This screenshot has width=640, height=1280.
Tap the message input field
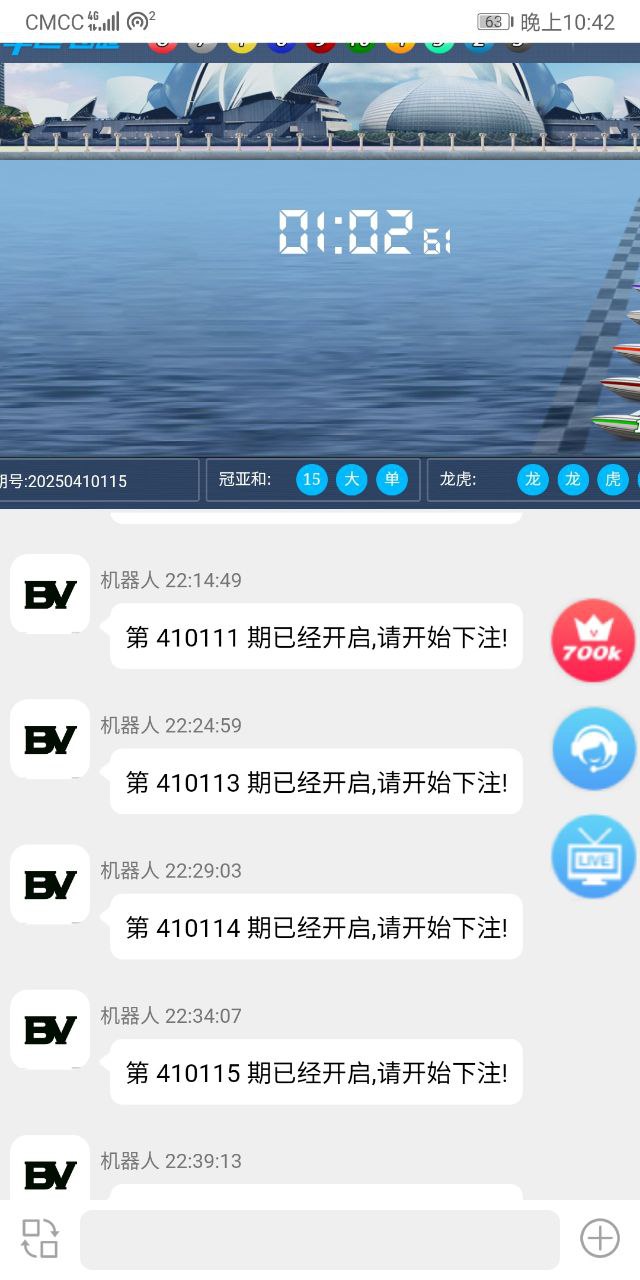320,1239
